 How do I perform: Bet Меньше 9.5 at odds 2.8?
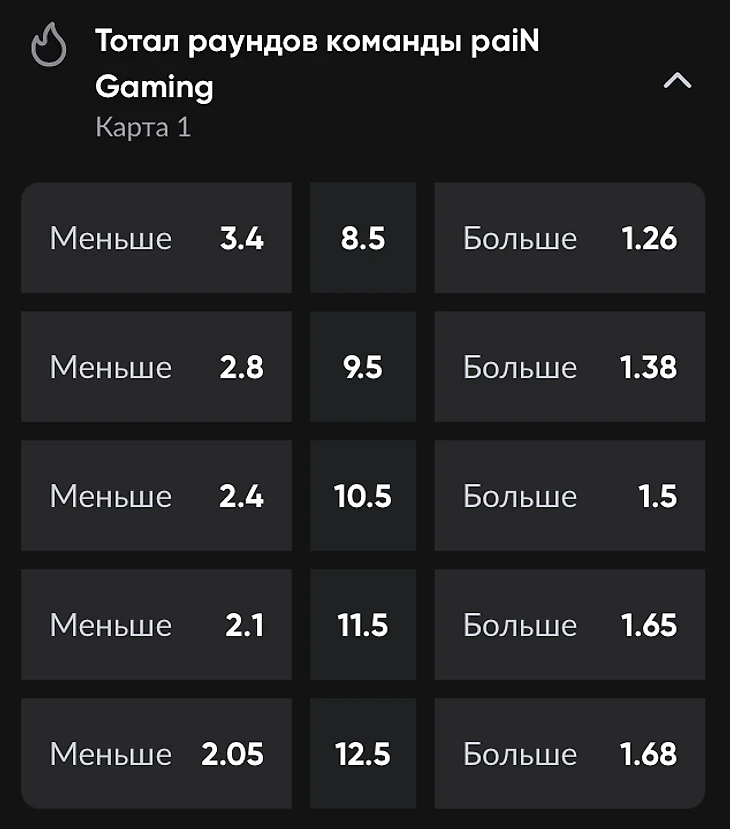[x=156, y=367]
